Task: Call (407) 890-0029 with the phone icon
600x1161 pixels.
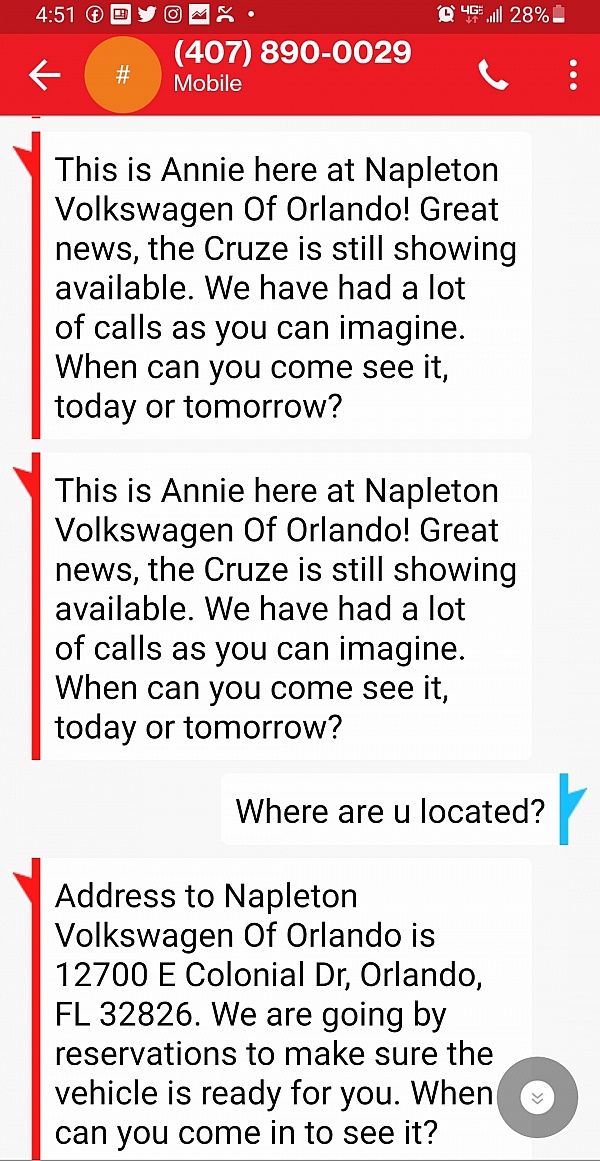Action: tap(493, 75)
